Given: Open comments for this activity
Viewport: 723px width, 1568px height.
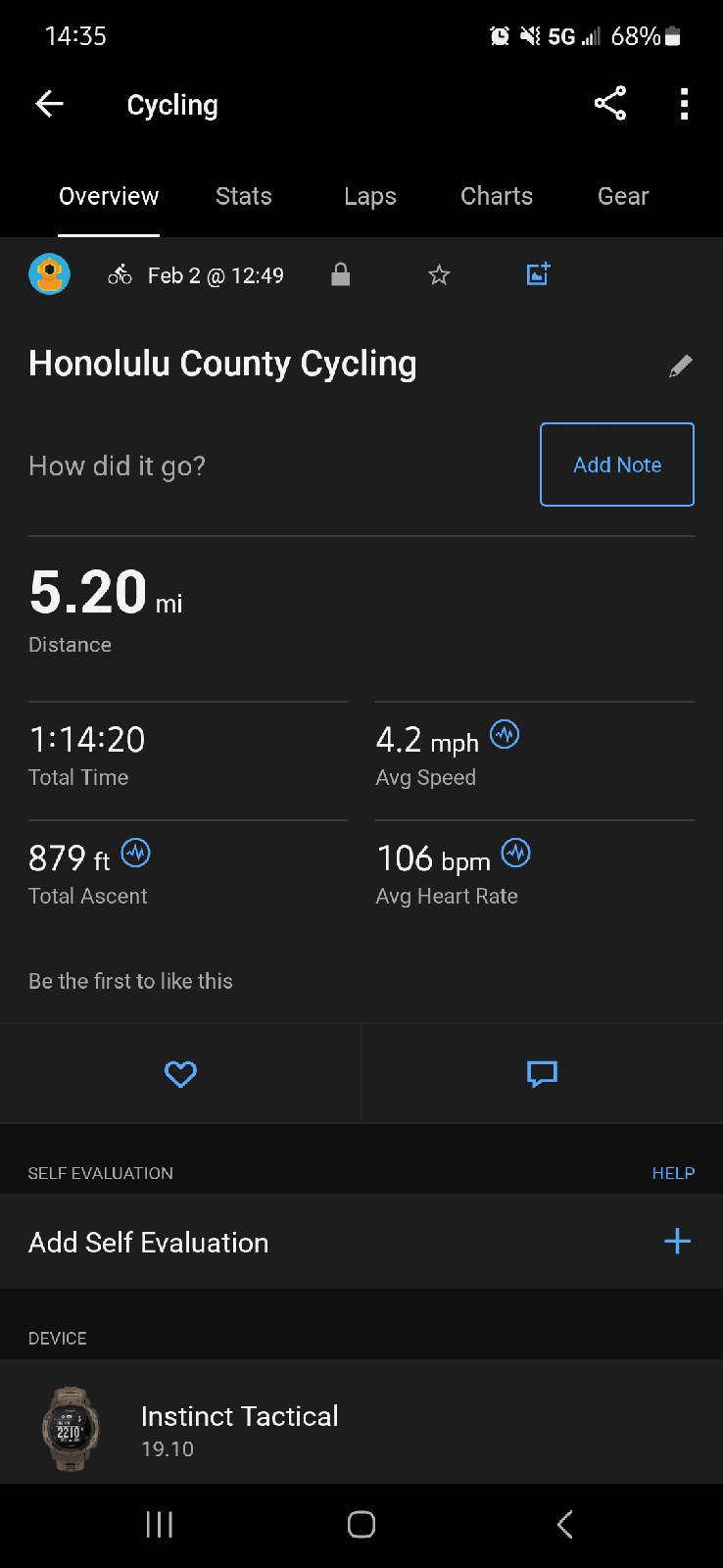Looking at the screenshot, I should point(542,1074).
